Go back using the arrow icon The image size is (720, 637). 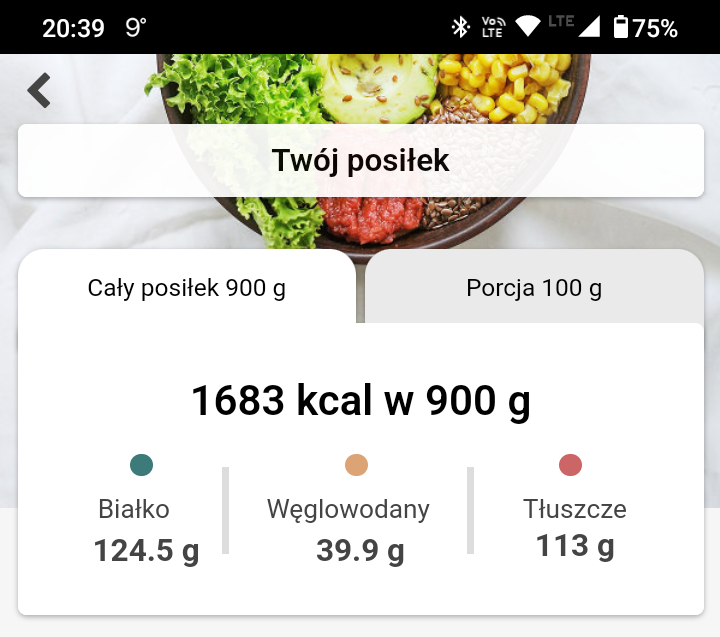39,90
